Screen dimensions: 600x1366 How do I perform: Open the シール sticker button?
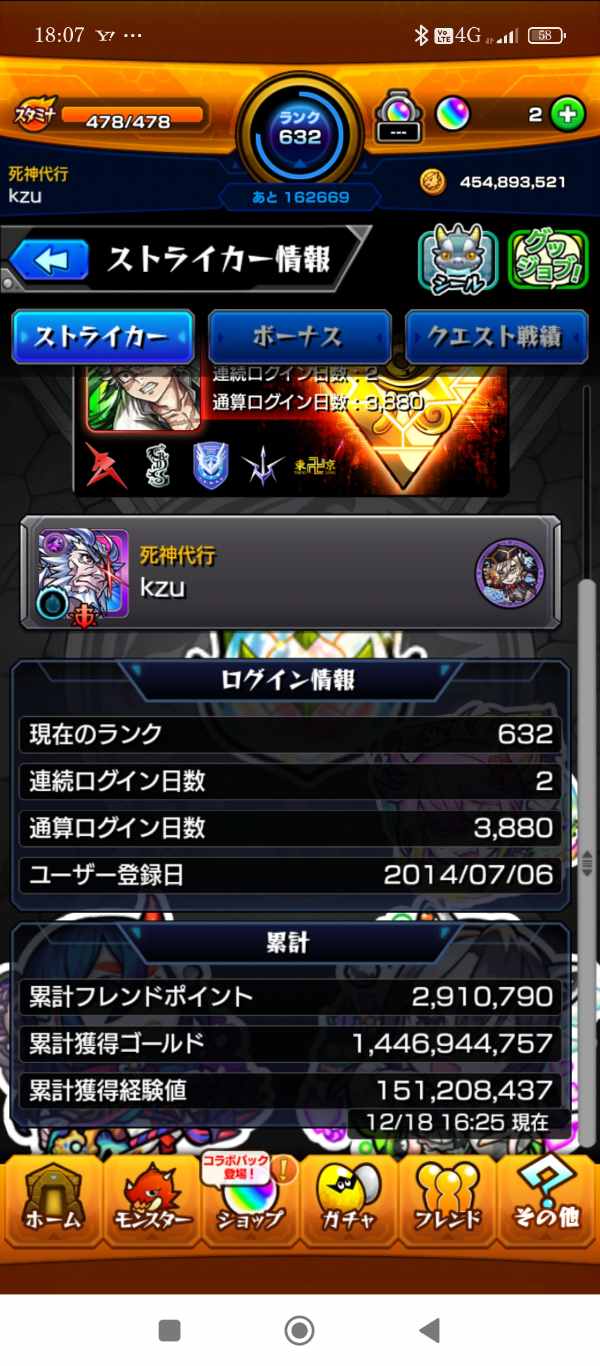457,261
